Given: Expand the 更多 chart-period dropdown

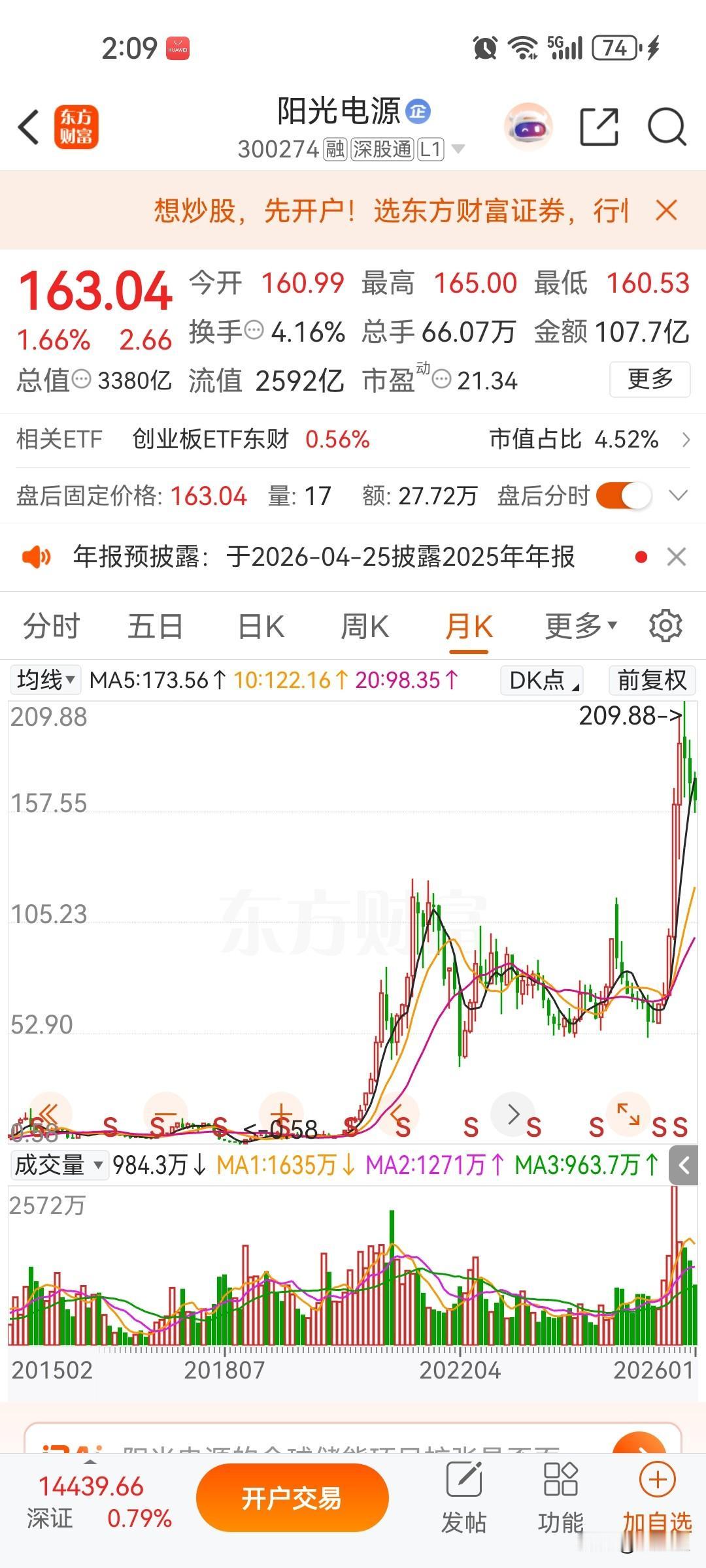Looking at the screenshot, I should [x=578, y=625].
